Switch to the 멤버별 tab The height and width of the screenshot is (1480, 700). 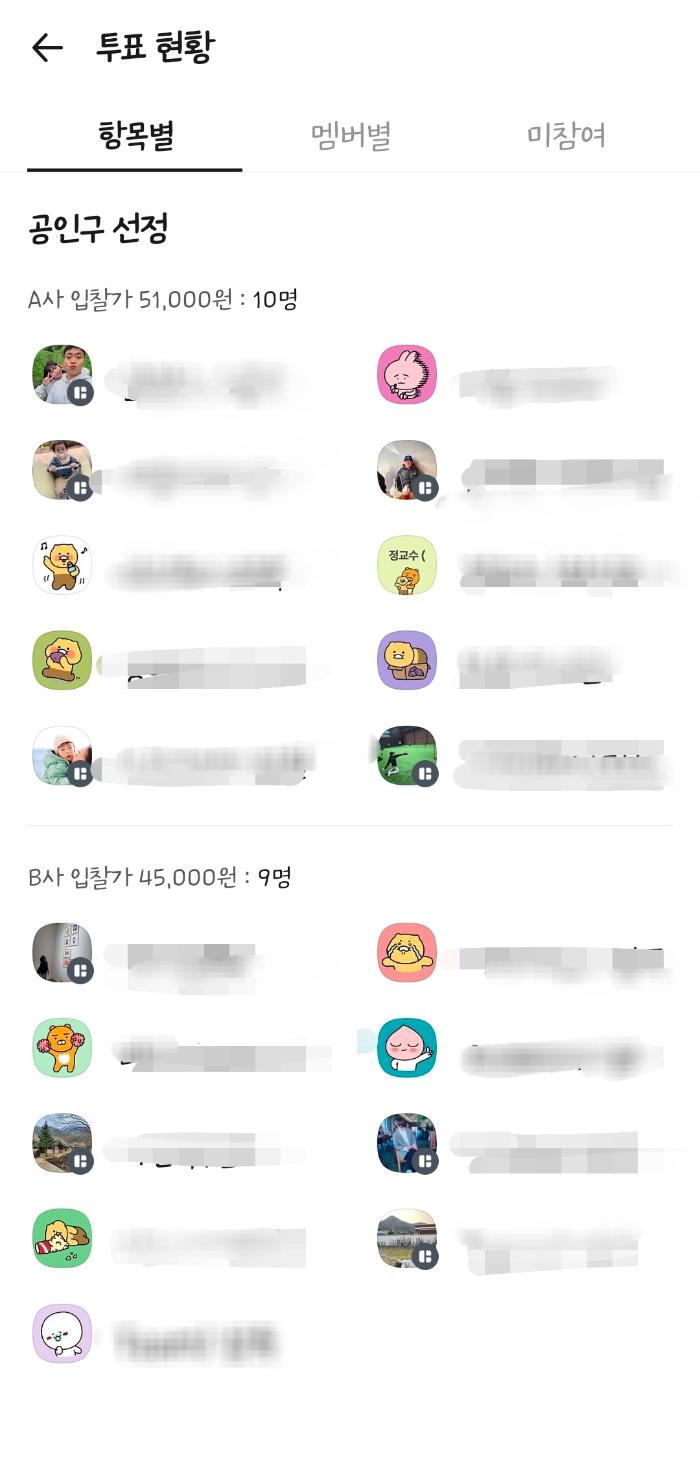350,136
